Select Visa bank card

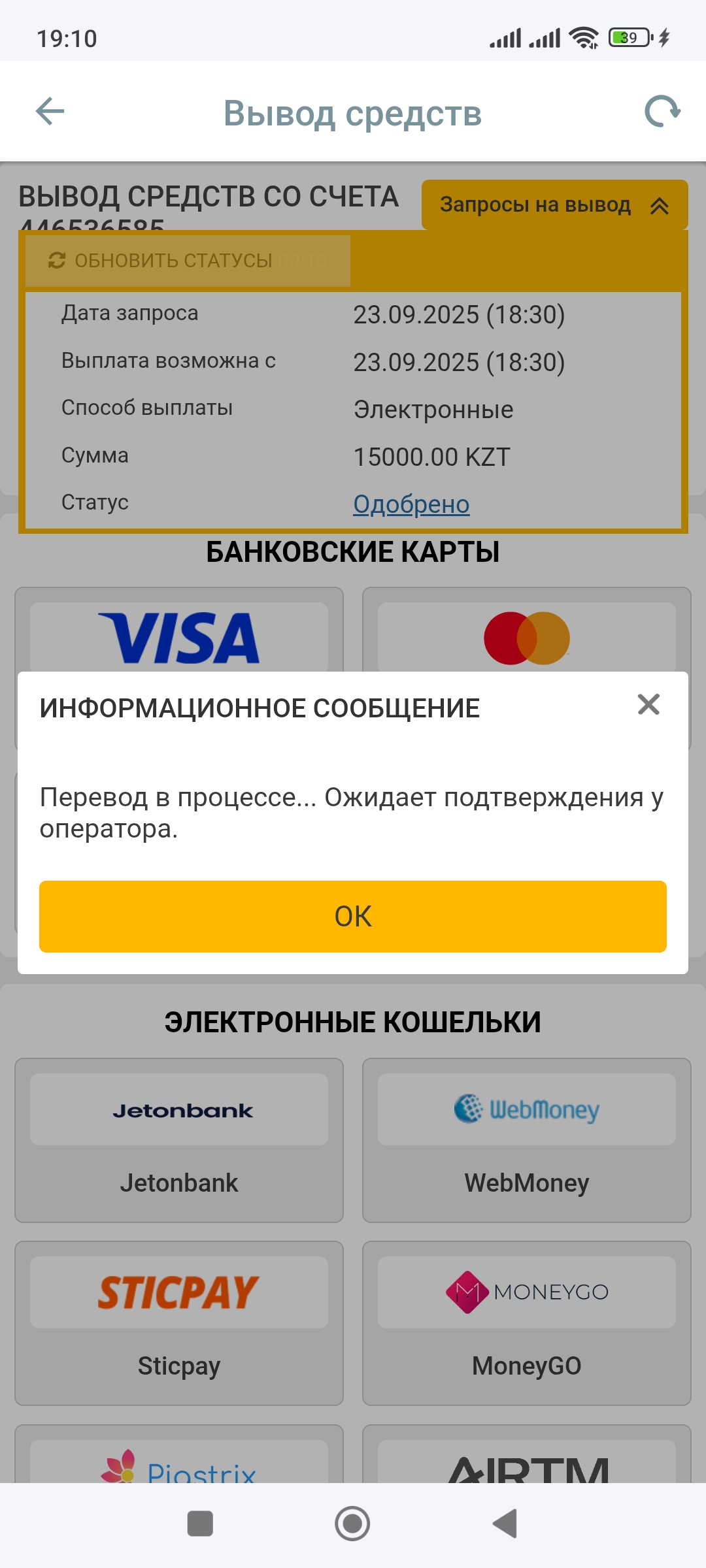pyautogui.click(x=178, y=637)
